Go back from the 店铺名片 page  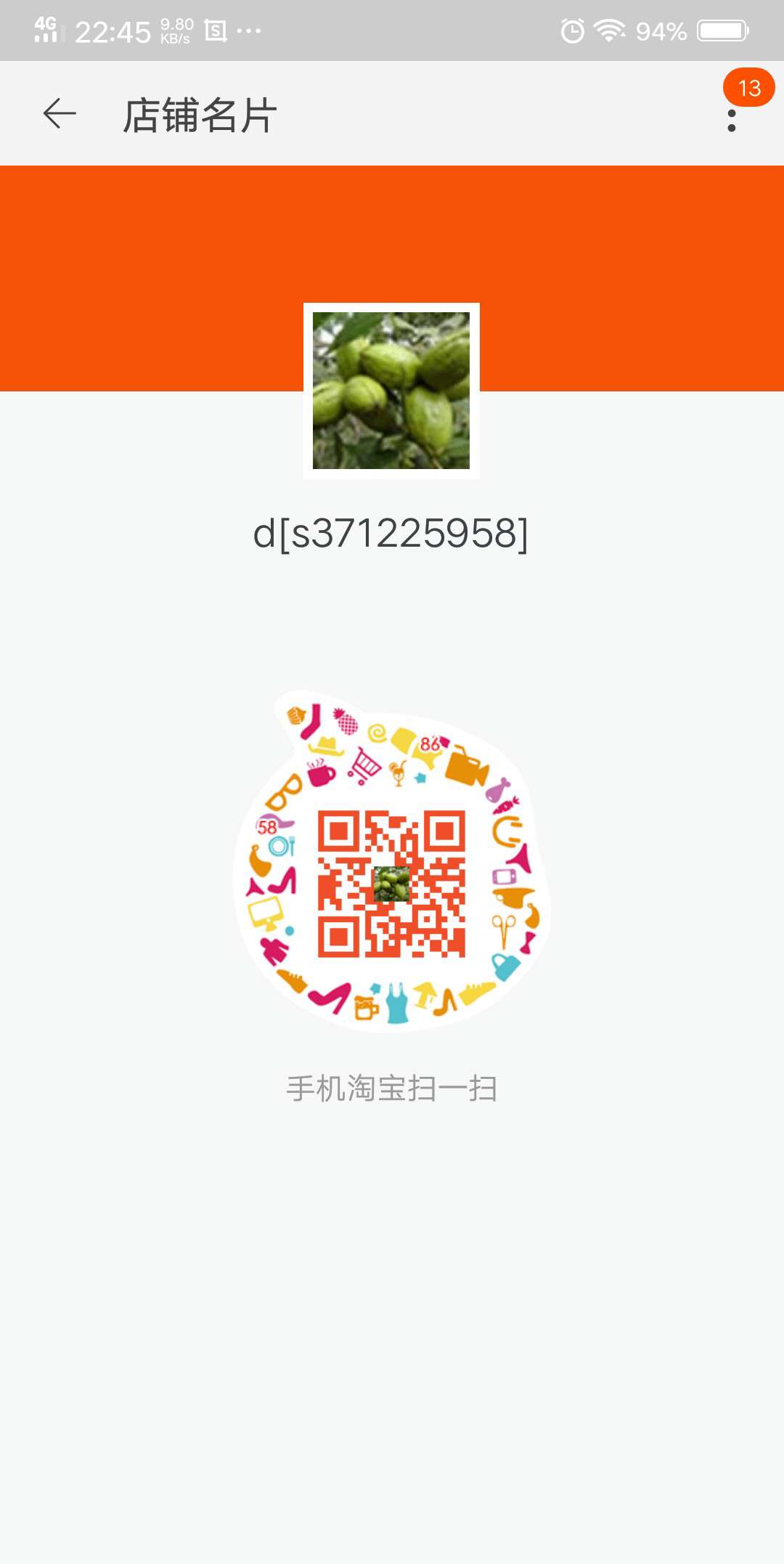60,114
